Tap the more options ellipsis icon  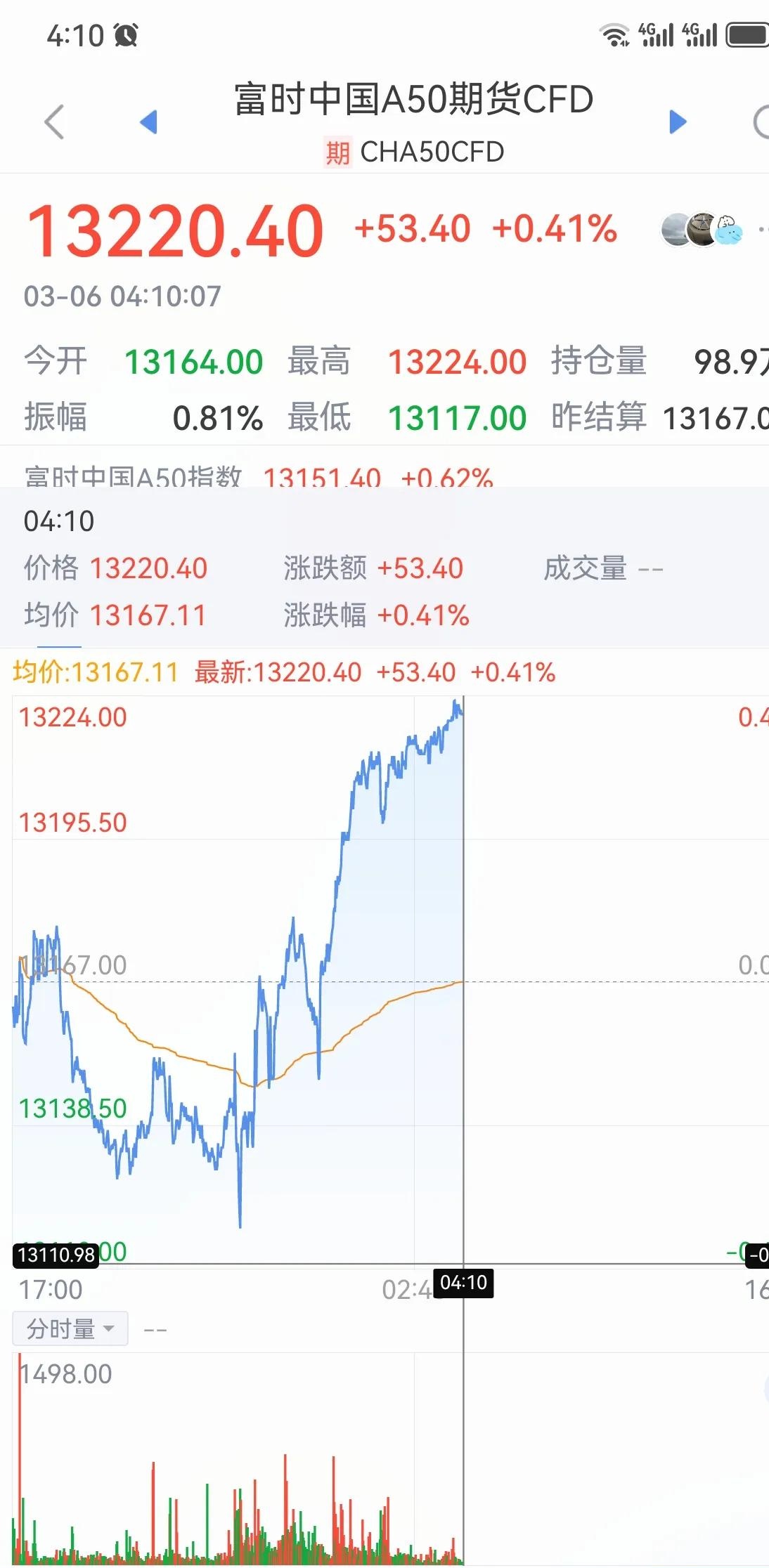coord(763,228)
